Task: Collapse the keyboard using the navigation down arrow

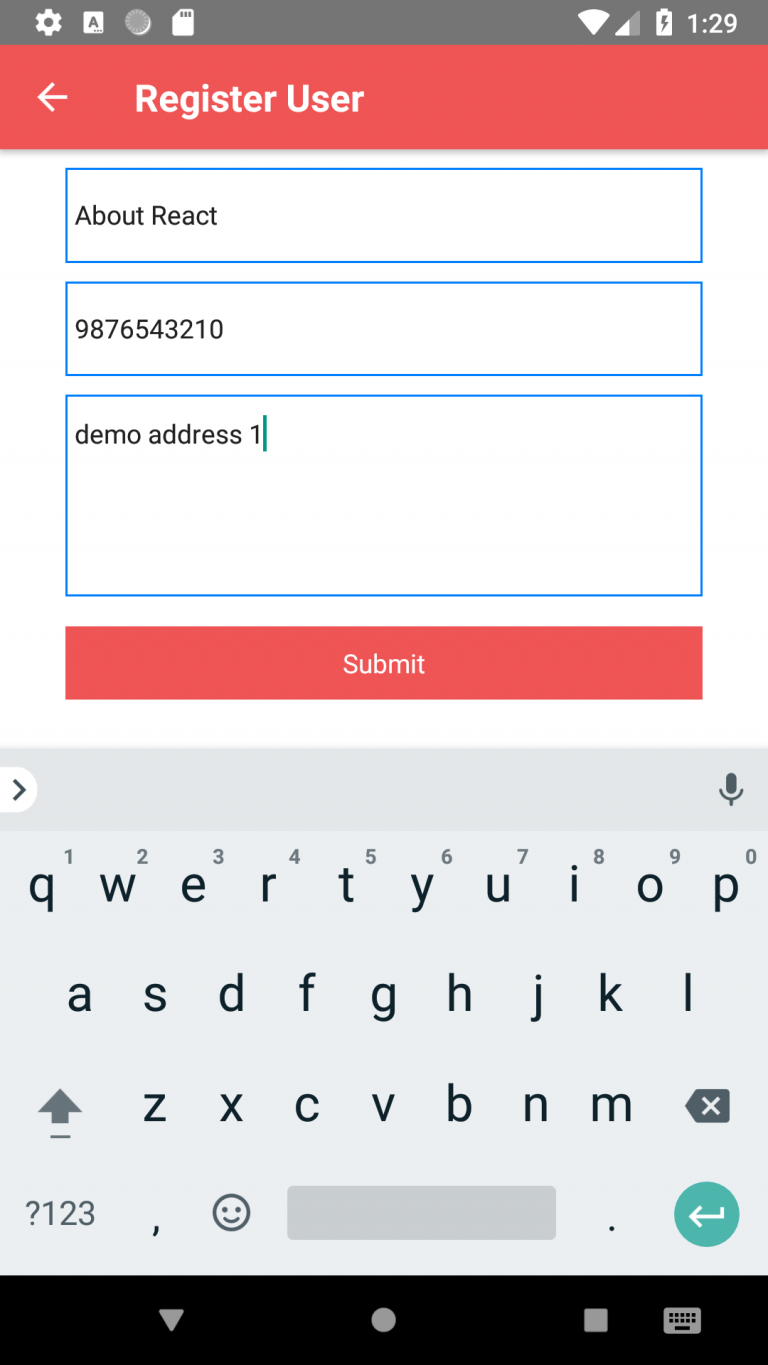Action: (x=172, y=1320)
